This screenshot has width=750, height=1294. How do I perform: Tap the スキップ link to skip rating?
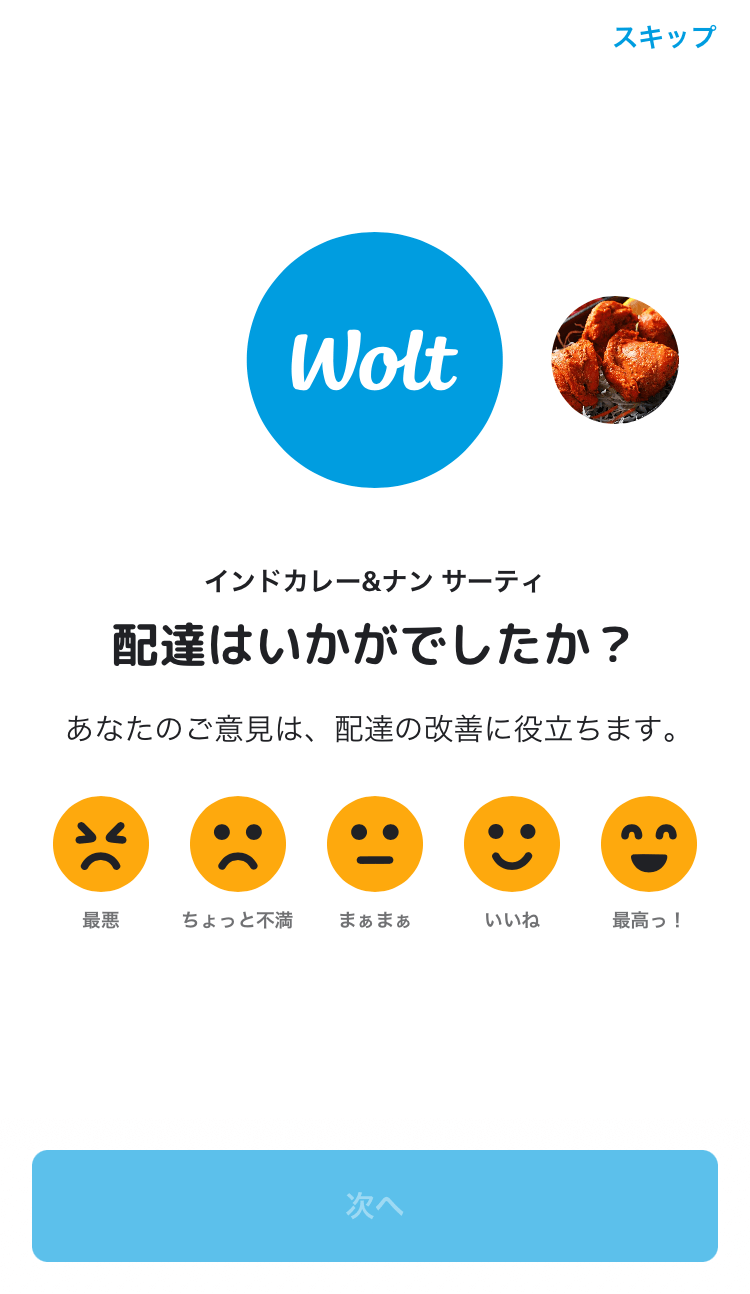coord(664,38)
